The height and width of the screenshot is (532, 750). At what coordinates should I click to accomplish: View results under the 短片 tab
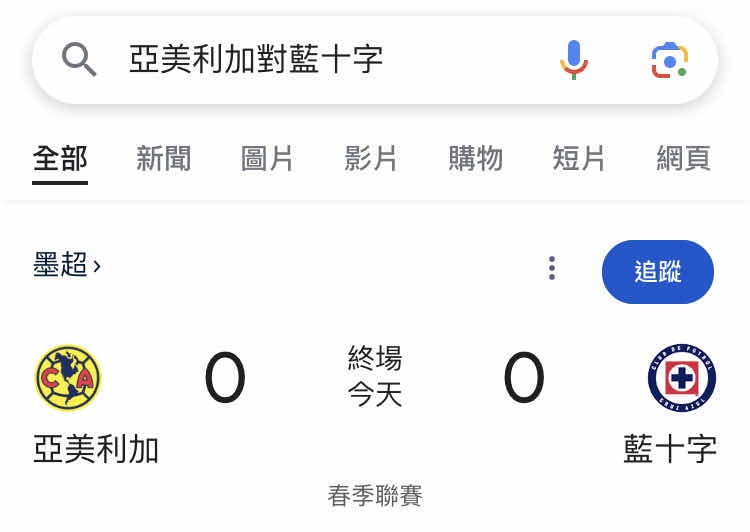(x=579, y=158)
